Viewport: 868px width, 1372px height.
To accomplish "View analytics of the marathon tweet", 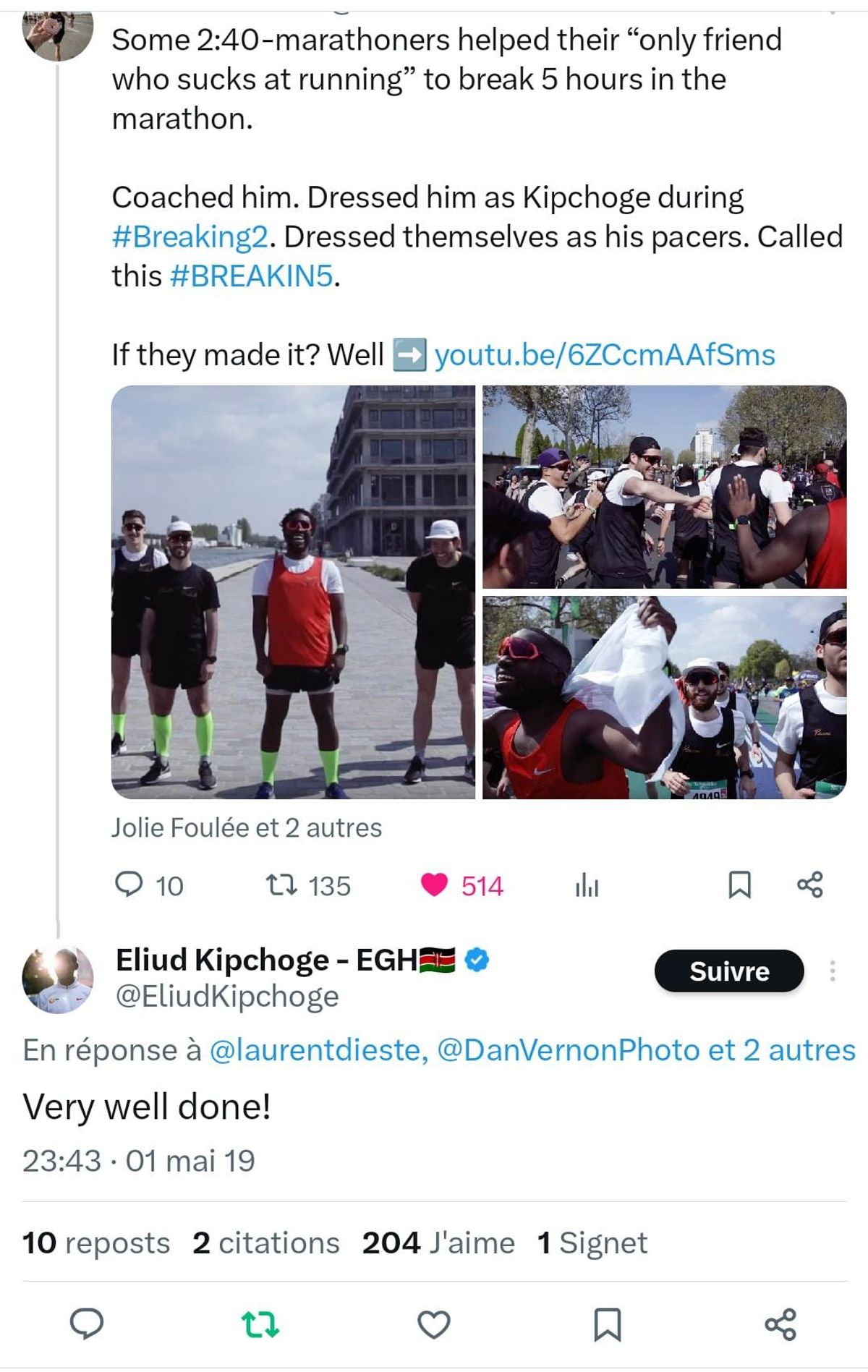I will pyautogui.click(x=587, y=885).
